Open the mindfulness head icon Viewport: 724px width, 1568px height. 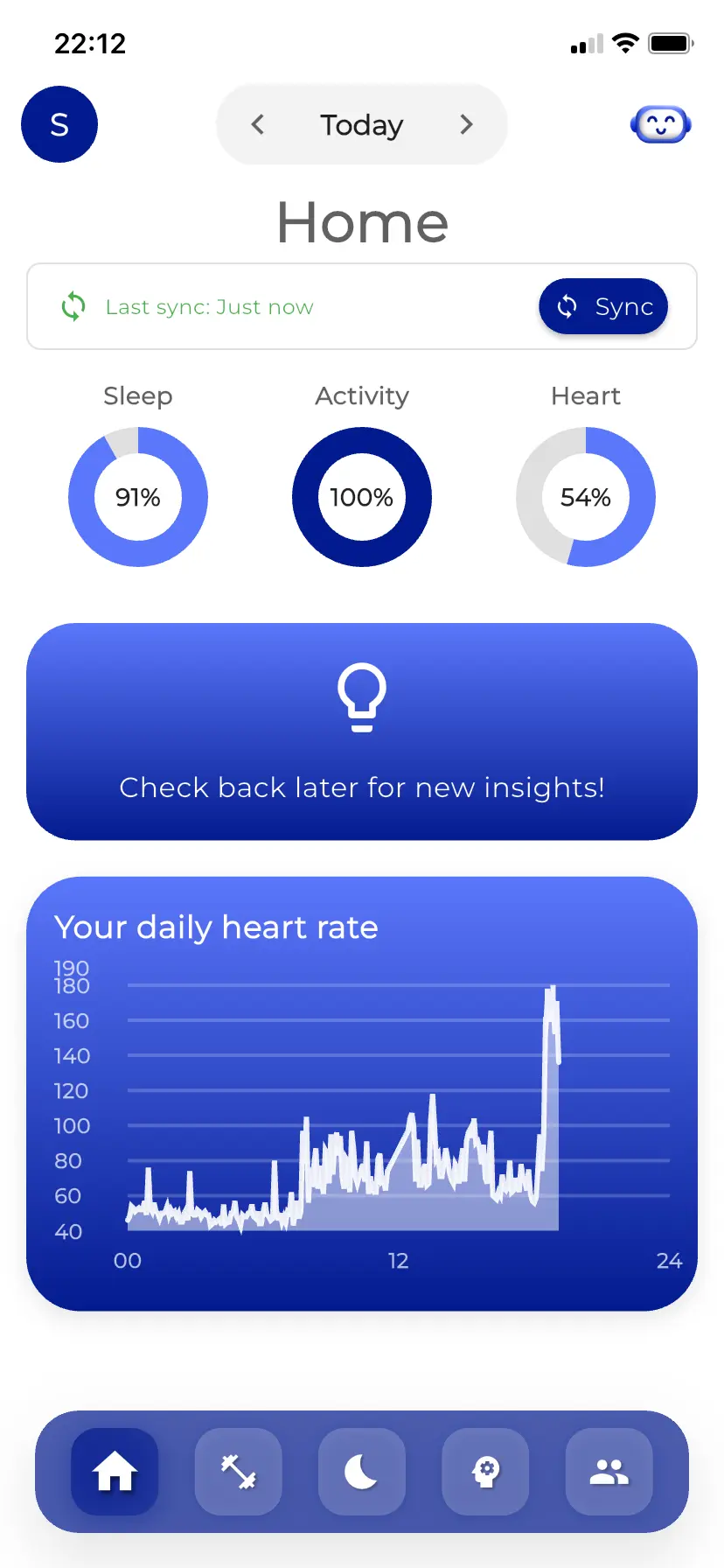485,1472
